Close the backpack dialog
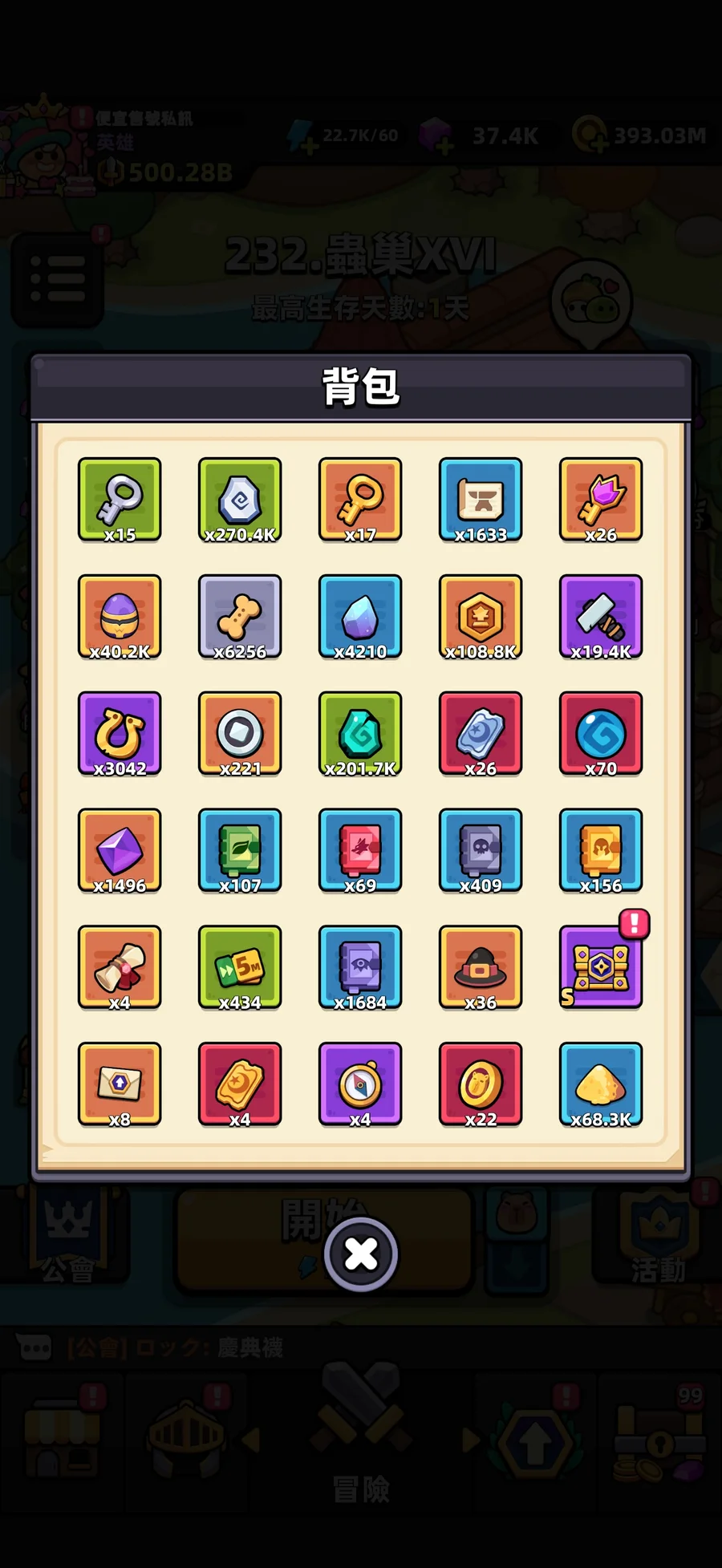The width and height of the screenshot is (722, 1568). point(361,1254)
